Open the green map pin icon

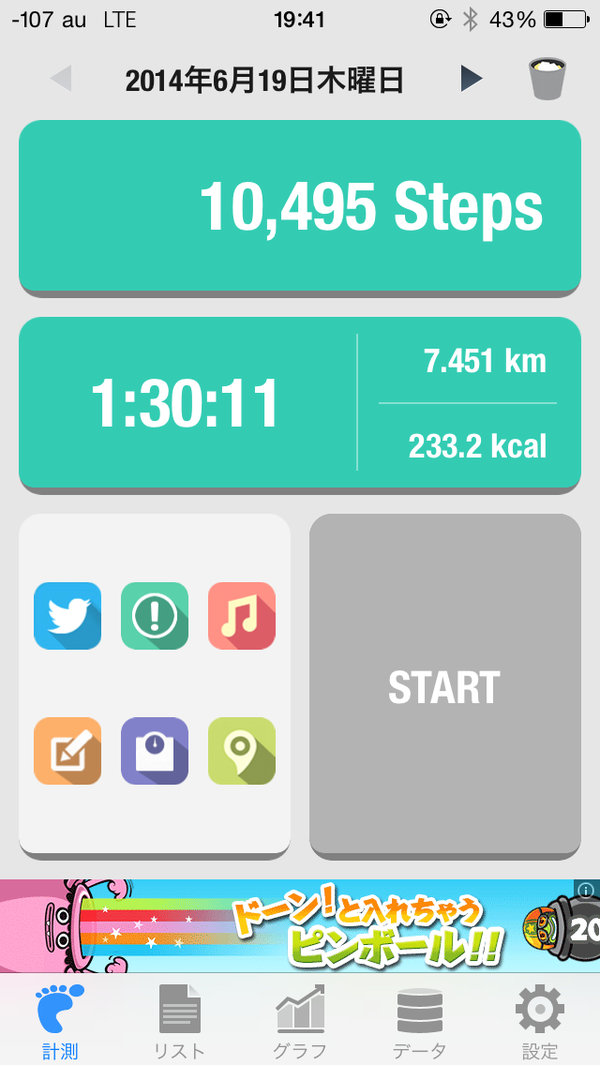click(x=241, y=751)
